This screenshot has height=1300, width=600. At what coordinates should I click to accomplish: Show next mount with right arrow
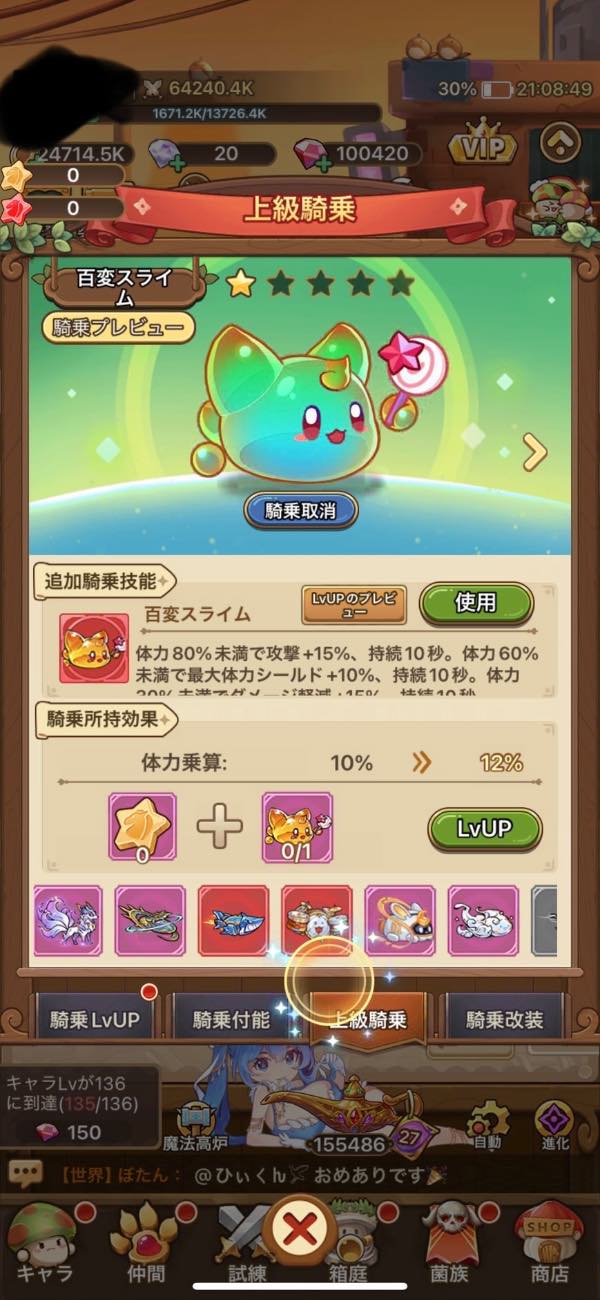point(536,453)
